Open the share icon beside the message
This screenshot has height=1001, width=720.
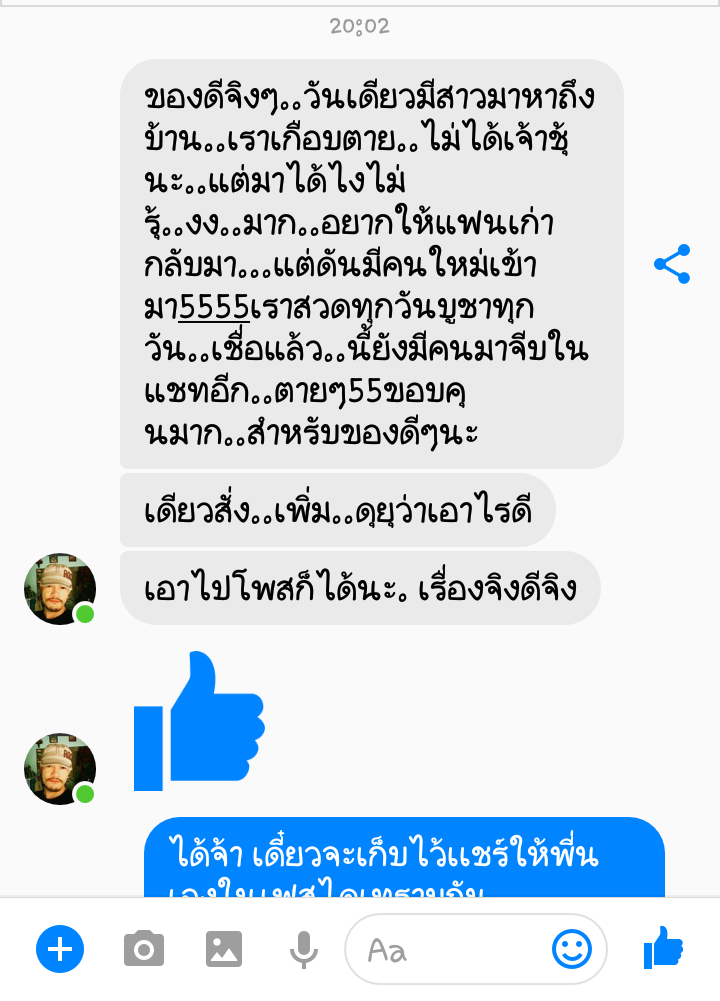tap(671, 262)
